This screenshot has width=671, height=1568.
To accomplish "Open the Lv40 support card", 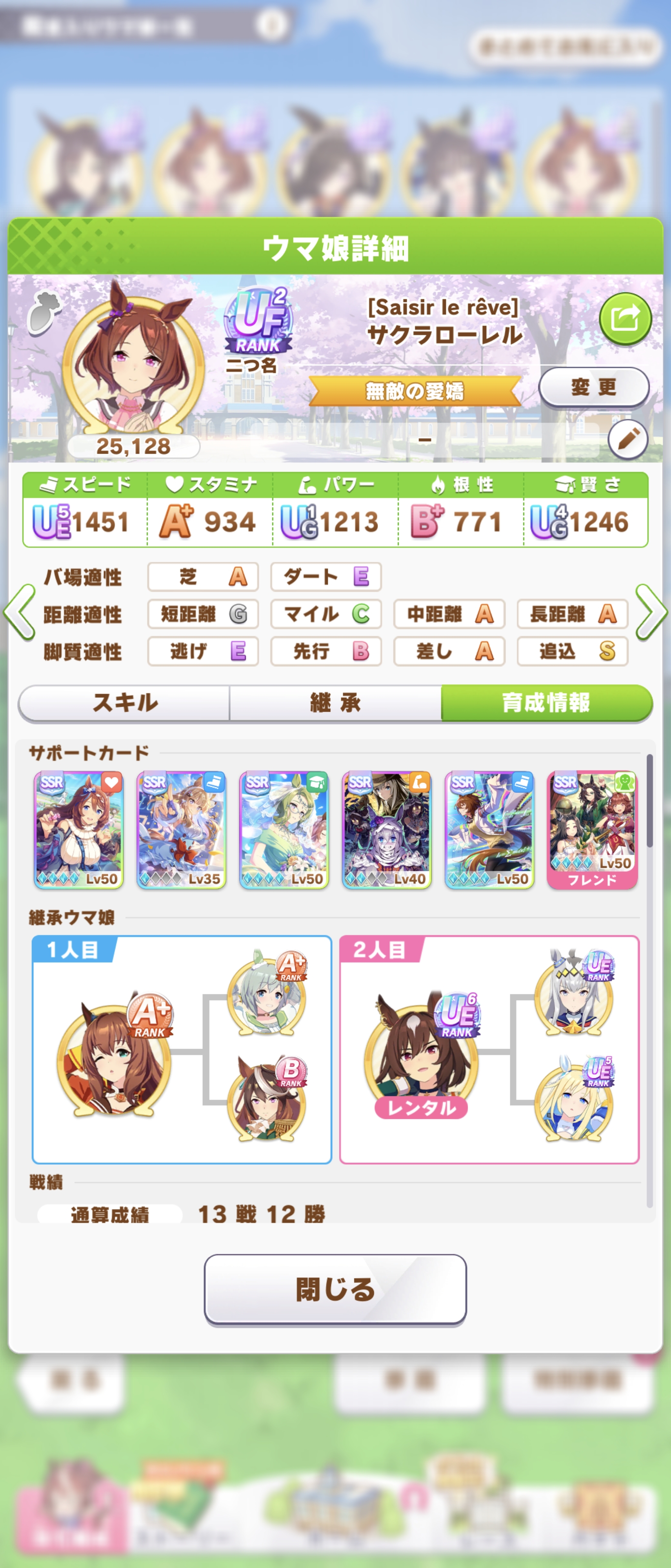I will point(387,830).
